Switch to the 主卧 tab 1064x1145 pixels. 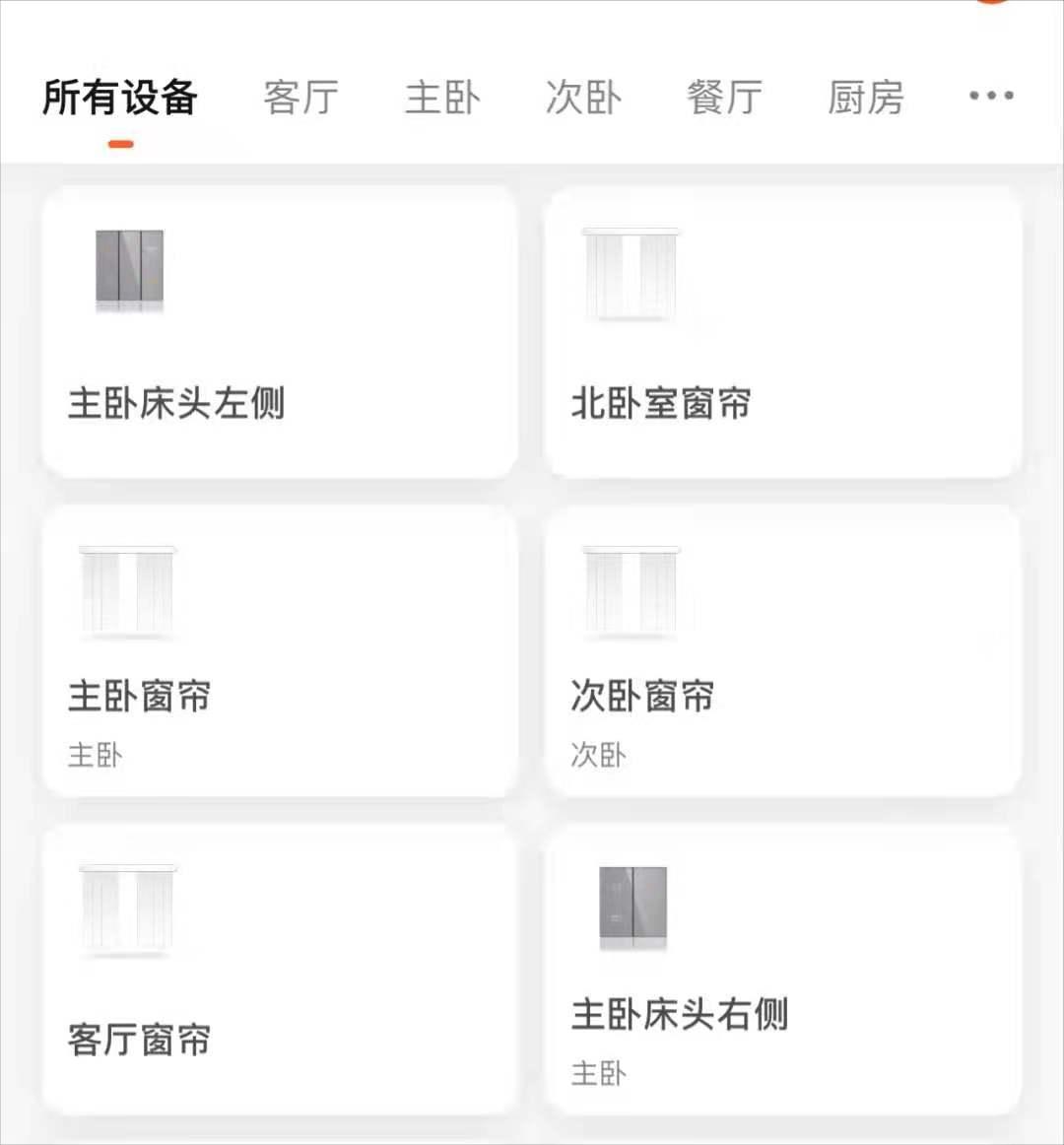pyautogui.click(x=441, y=96)
